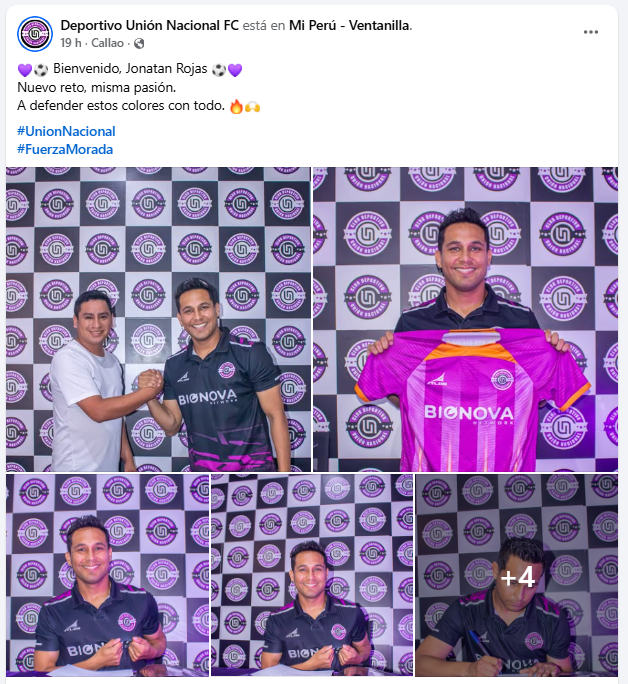The width and height of the screenshot is (628, 684).
Task: Open the #UnionNacional hashtag
Action: pos(66,131)
